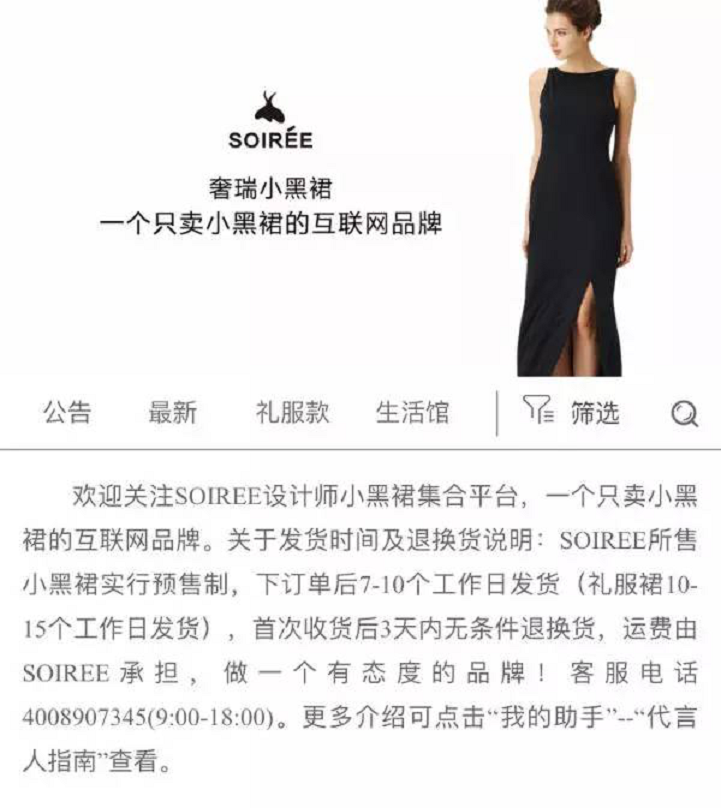The image size is (721, 808).
Task: Go to the 生活馆 tab
Action: 412,412
